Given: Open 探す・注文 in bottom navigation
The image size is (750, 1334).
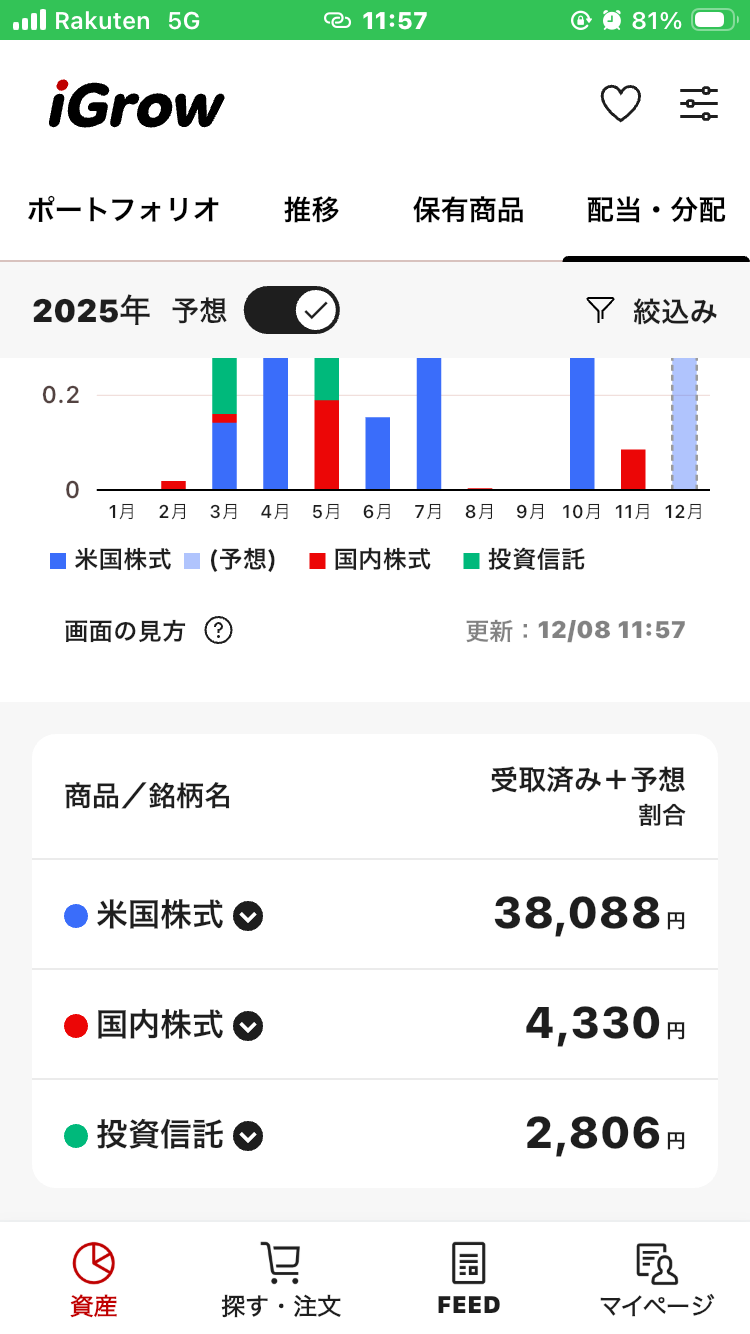Looking at the screenshot, I should [281, 1279].
